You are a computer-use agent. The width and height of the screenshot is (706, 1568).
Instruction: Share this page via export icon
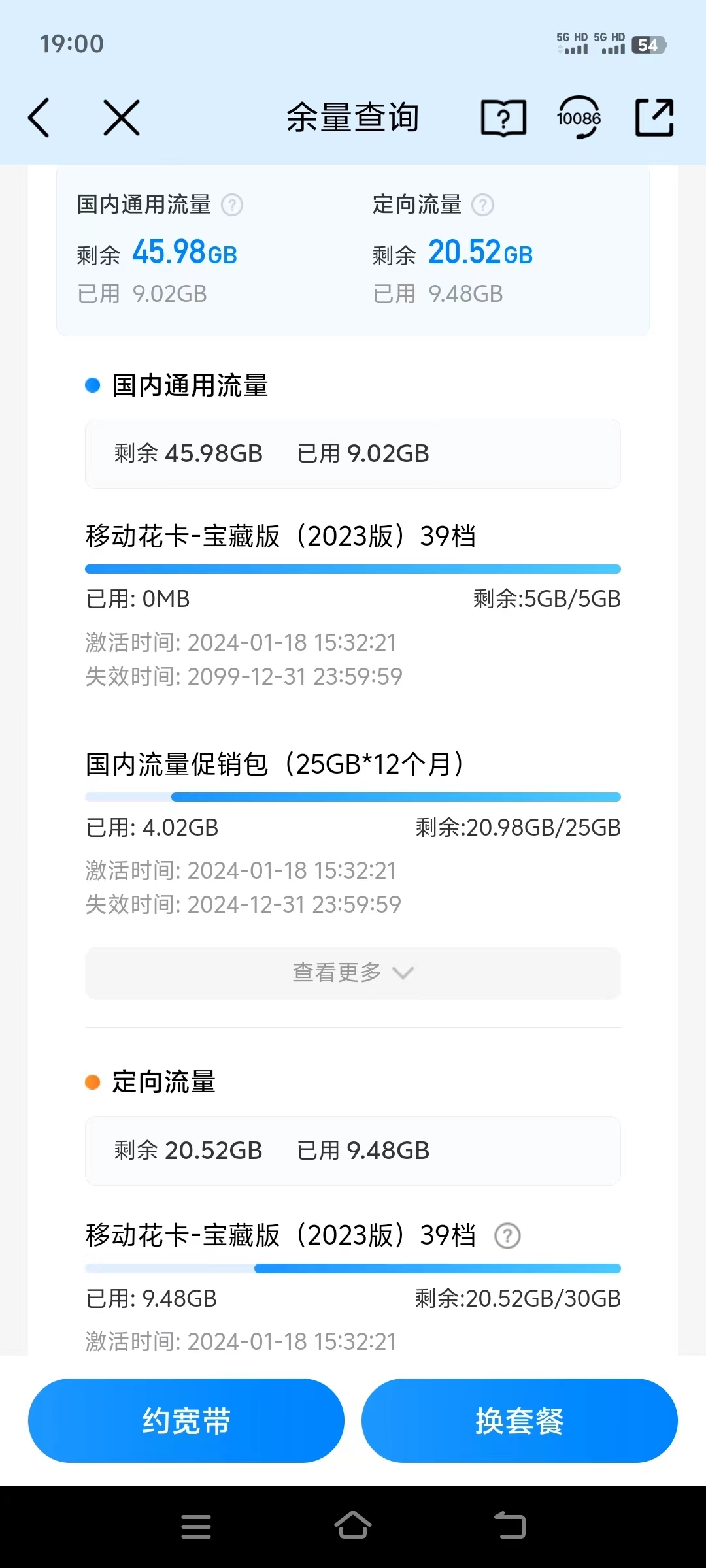tap(654, 118)
